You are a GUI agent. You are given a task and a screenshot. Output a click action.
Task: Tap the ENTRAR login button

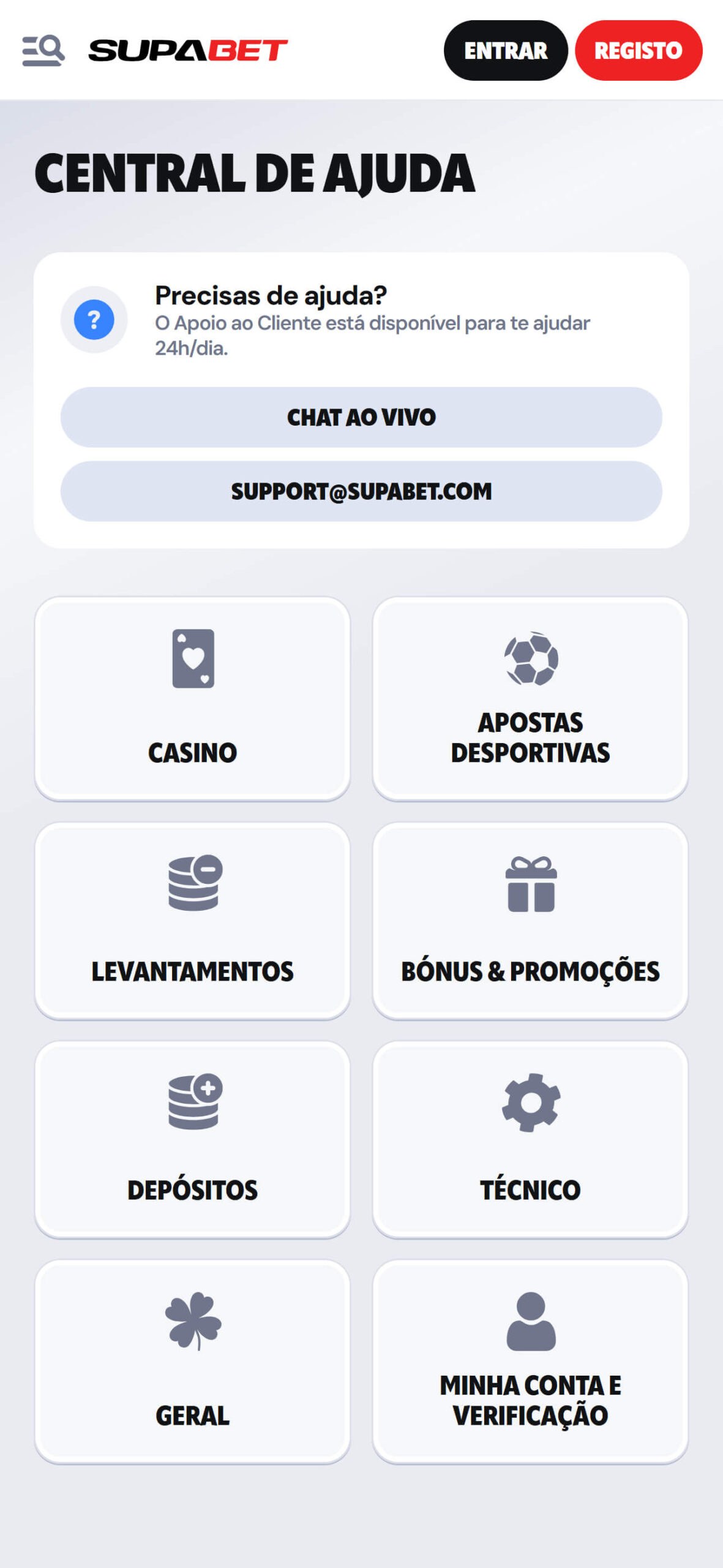coord(505,50)
